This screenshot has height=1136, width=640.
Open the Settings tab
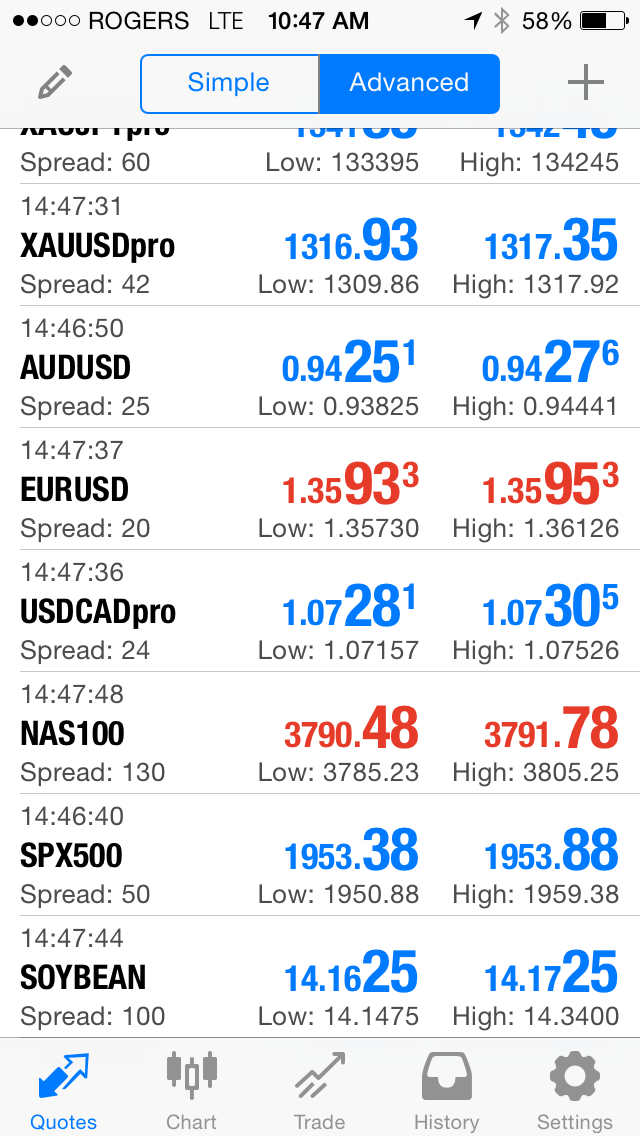pos(575,1089)
